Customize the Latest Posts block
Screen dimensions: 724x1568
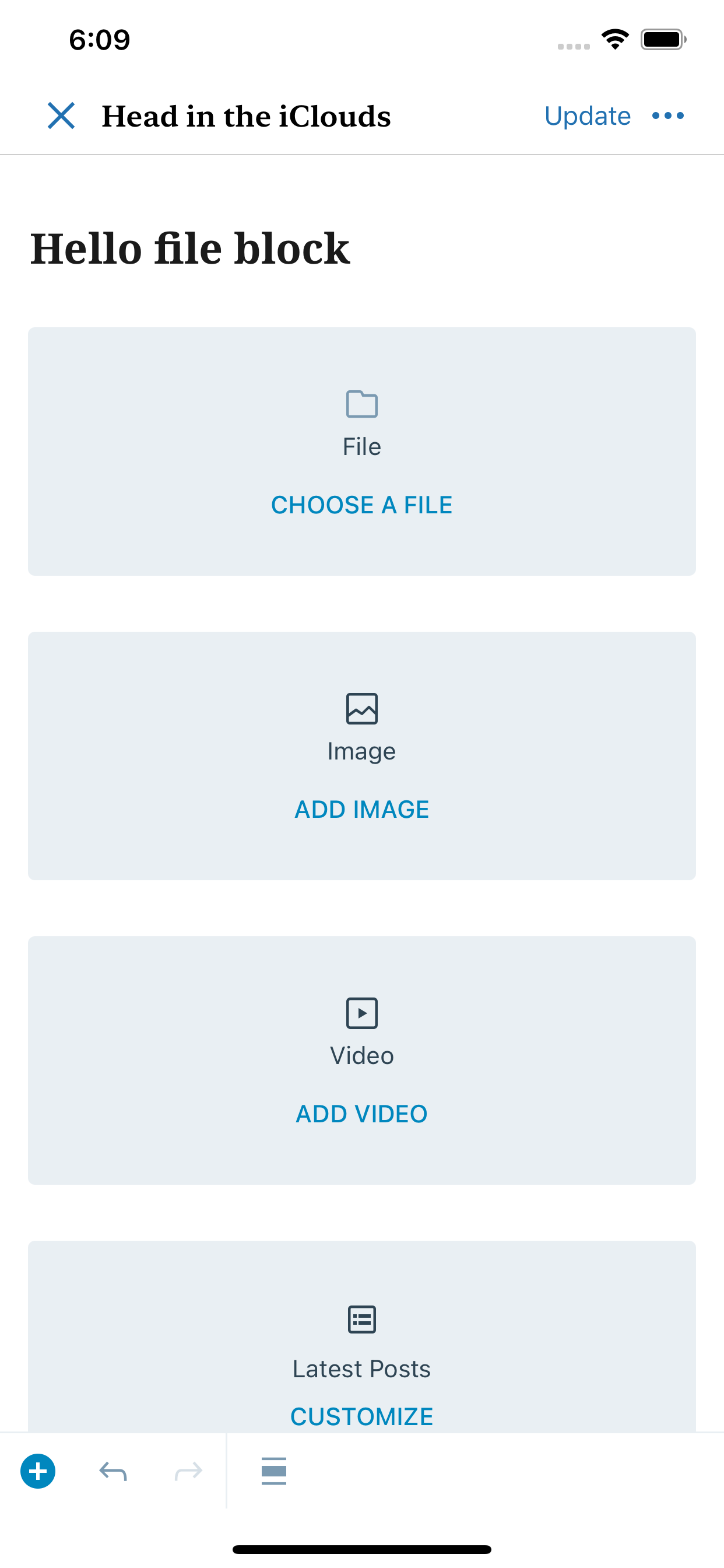point(361,1416)
